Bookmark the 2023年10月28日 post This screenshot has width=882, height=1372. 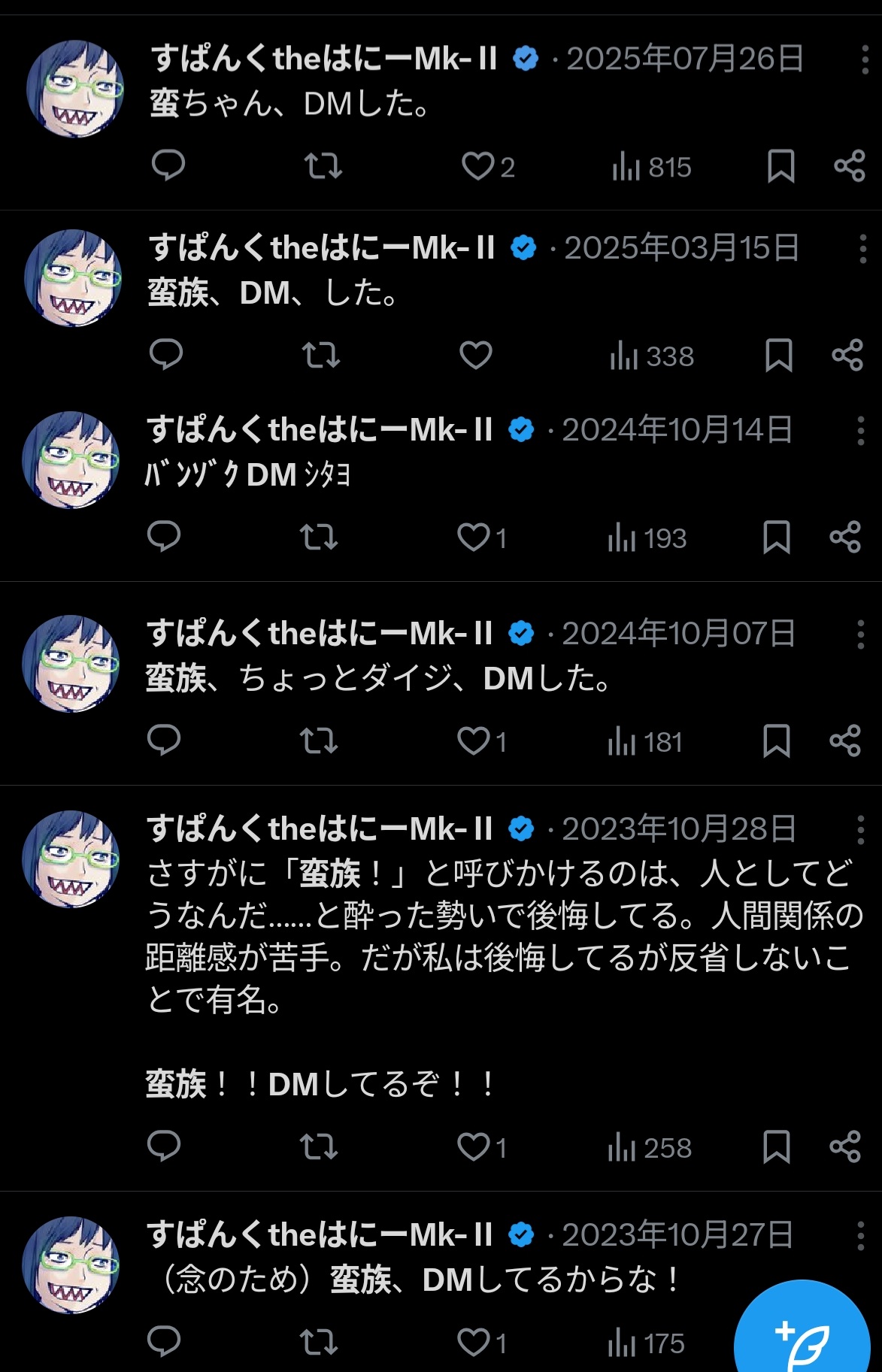tap(776, 1146)
